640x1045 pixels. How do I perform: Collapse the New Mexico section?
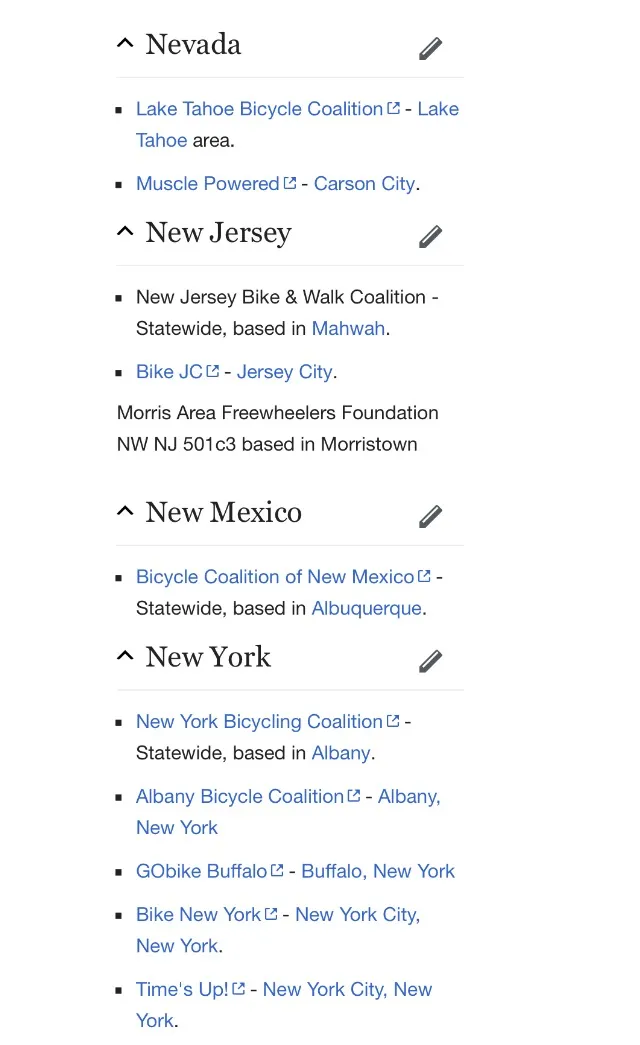point(125,512)
